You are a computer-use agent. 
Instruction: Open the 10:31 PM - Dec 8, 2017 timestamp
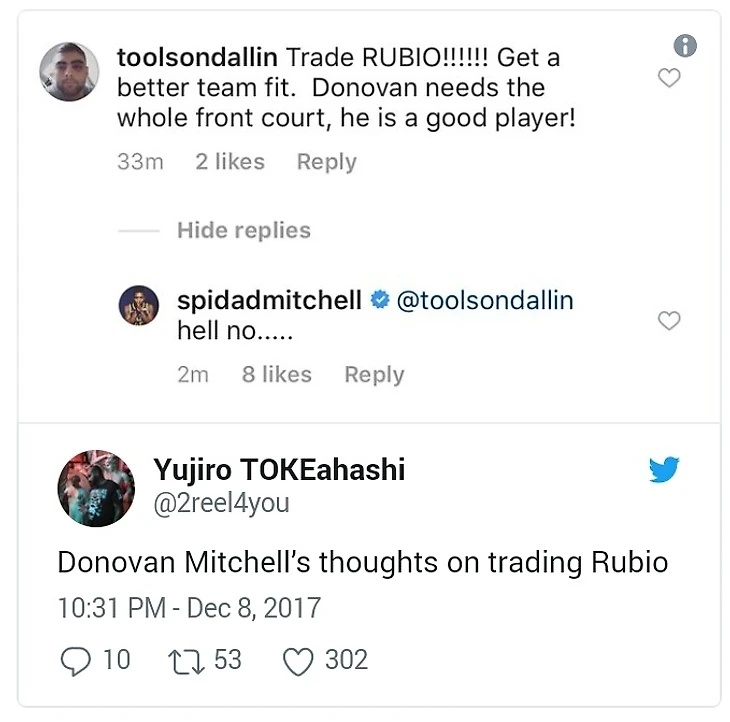pos(189,607)
